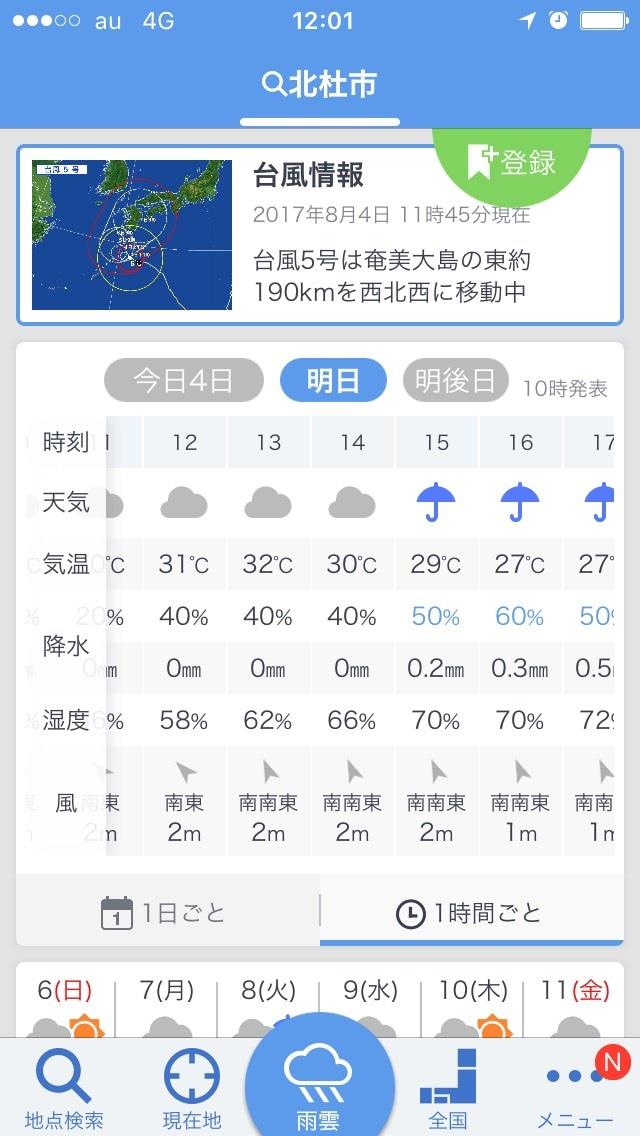The image size is (640, 1136).
Task: Select the 明日 forecast tab
Action: coord(333,380)
